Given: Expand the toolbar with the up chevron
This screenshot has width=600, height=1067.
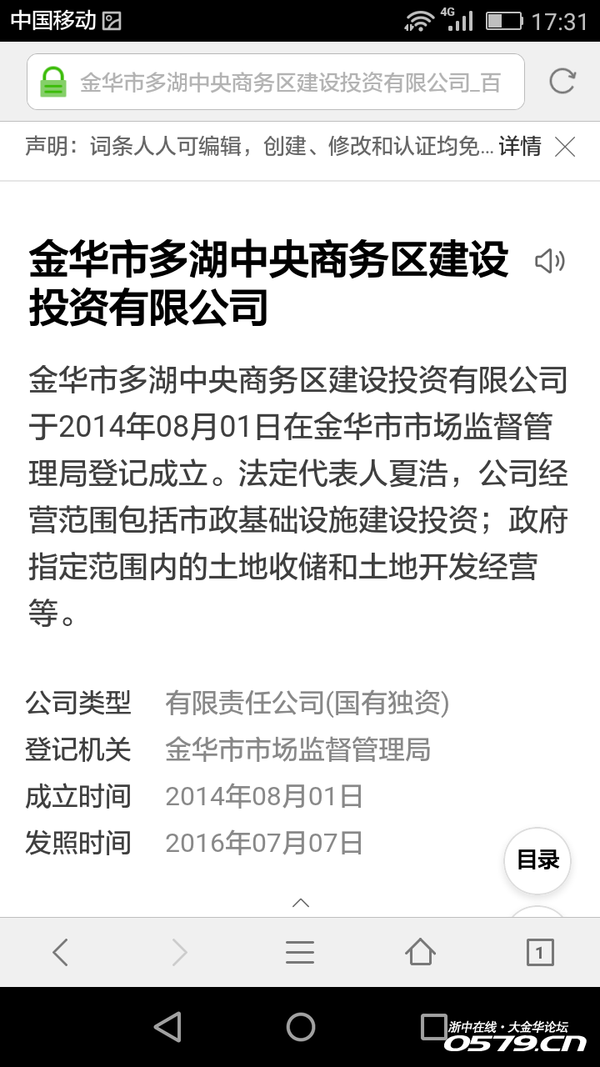Looking at the screenshot, I should click(x=300, y=903).
